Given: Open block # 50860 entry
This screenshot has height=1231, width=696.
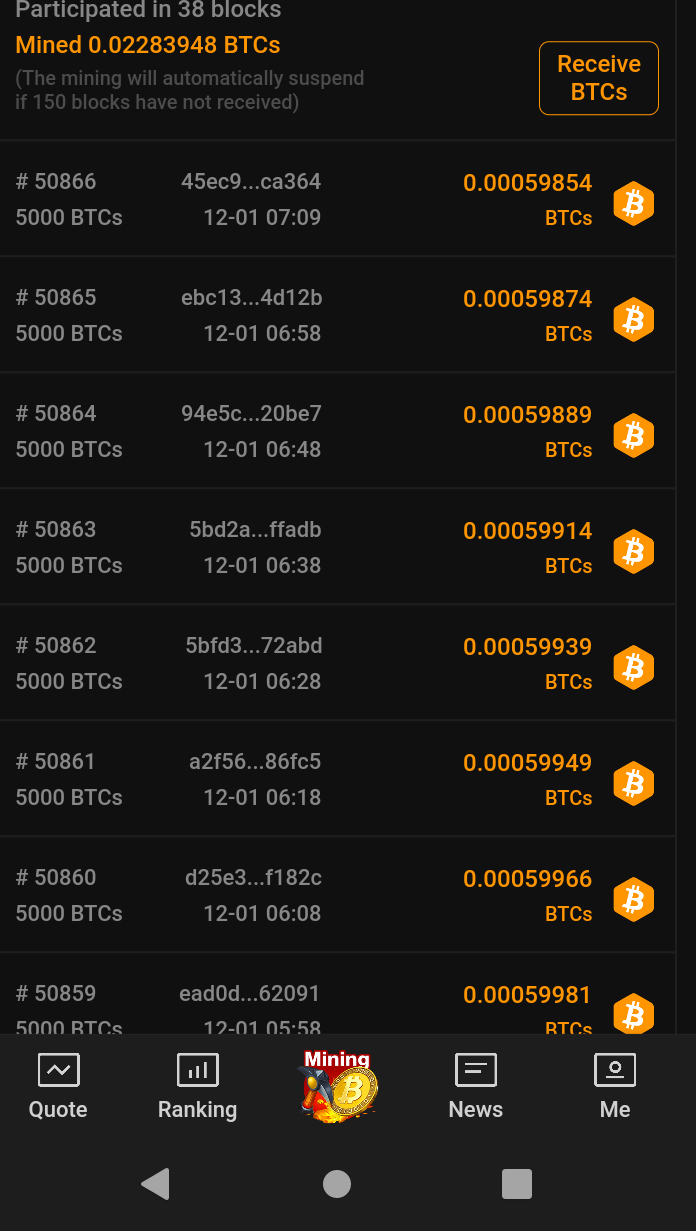Looking at the screenshot, I should (x=337, y=895).
